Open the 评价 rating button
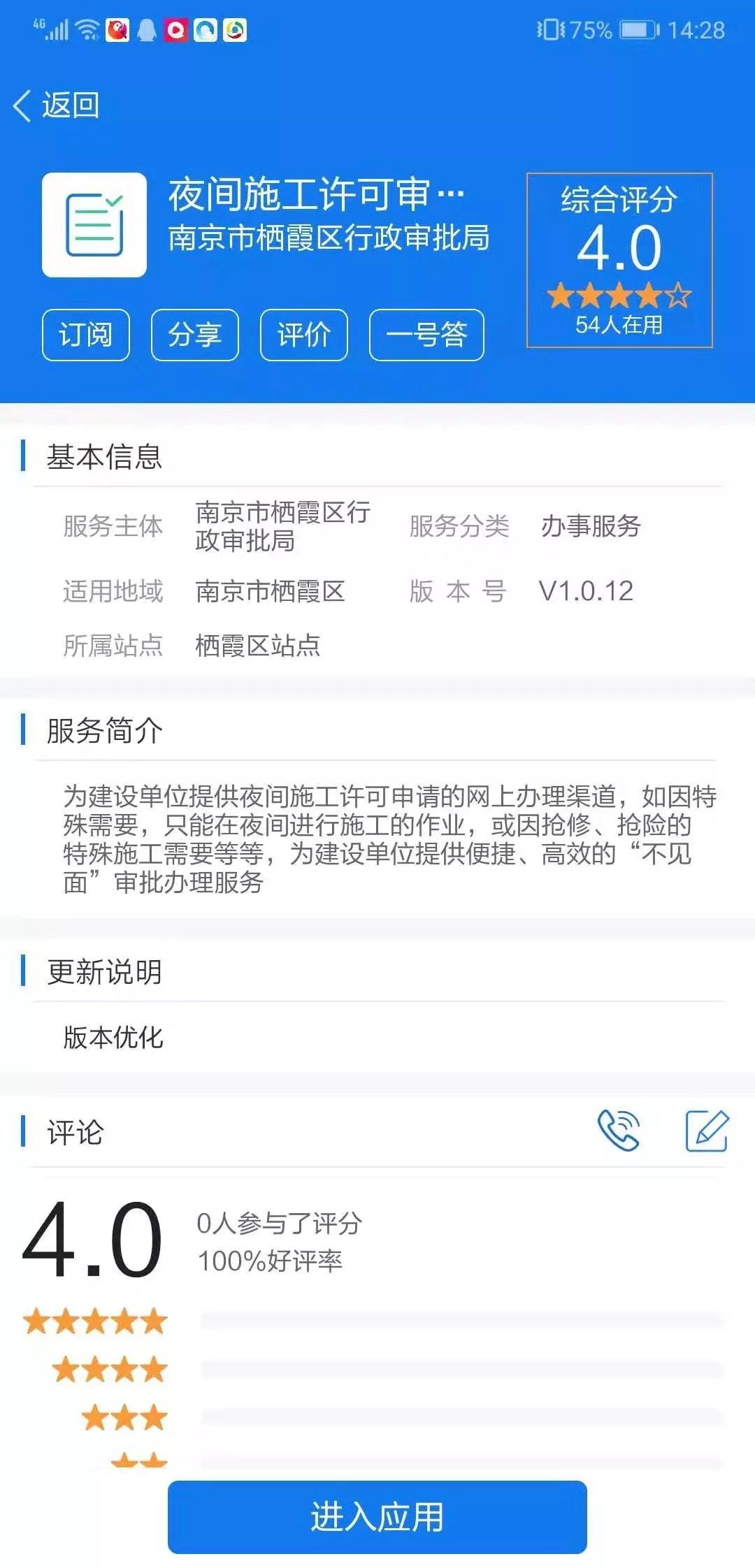This screenshot has height=1568, width=755. tap(304, 335)
